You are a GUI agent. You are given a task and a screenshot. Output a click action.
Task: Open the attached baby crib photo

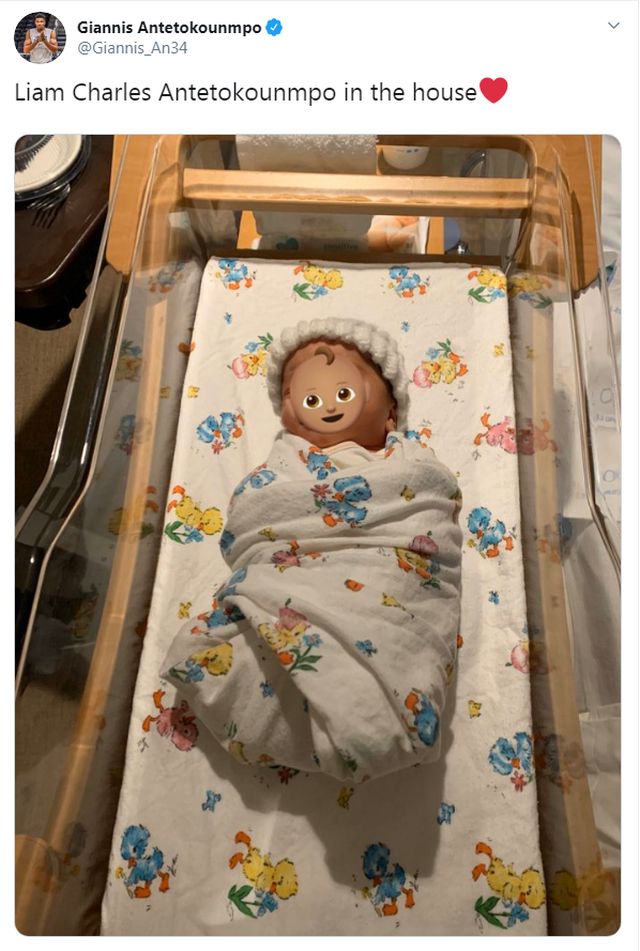click(318, 535)
